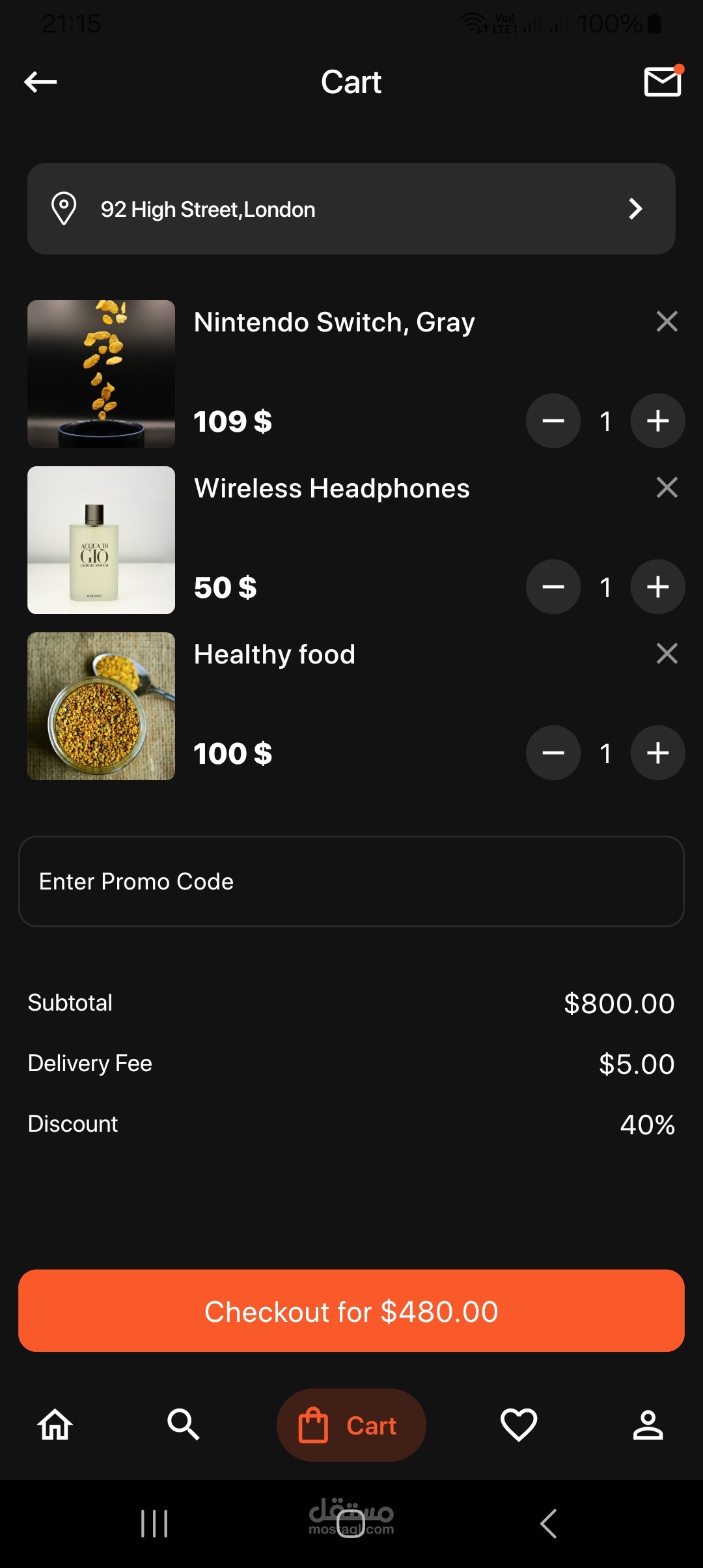
Task: Open the Favorites heart tab
Action: (519, 1425)
